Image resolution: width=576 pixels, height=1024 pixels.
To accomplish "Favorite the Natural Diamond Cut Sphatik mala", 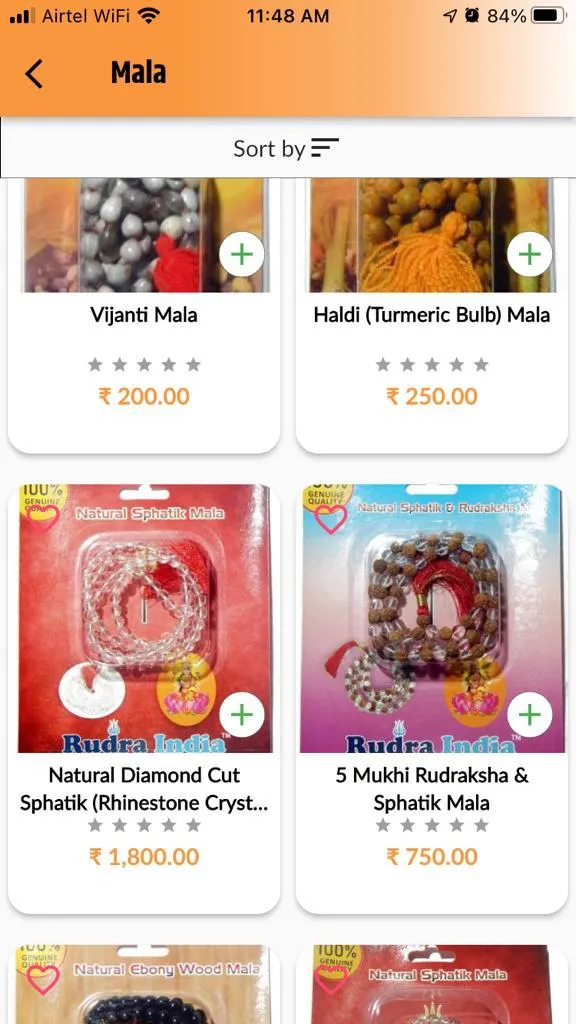I will coord(42,518).
